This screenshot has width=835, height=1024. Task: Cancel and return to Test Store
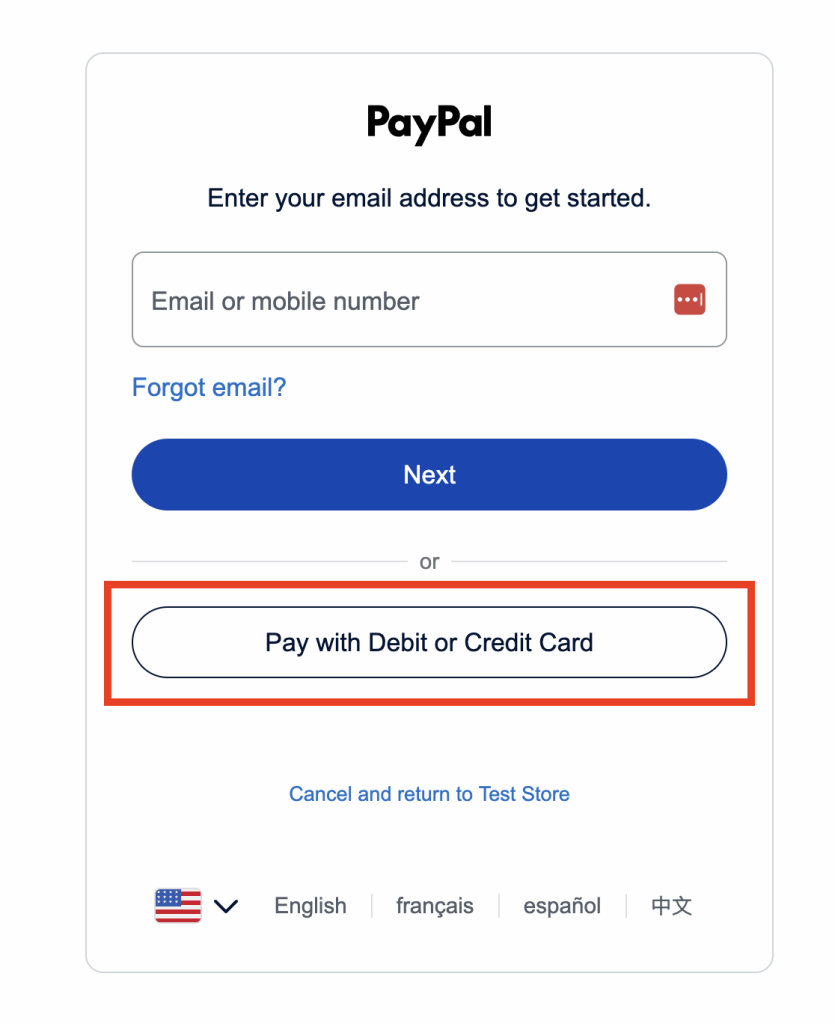click(429, 794)
